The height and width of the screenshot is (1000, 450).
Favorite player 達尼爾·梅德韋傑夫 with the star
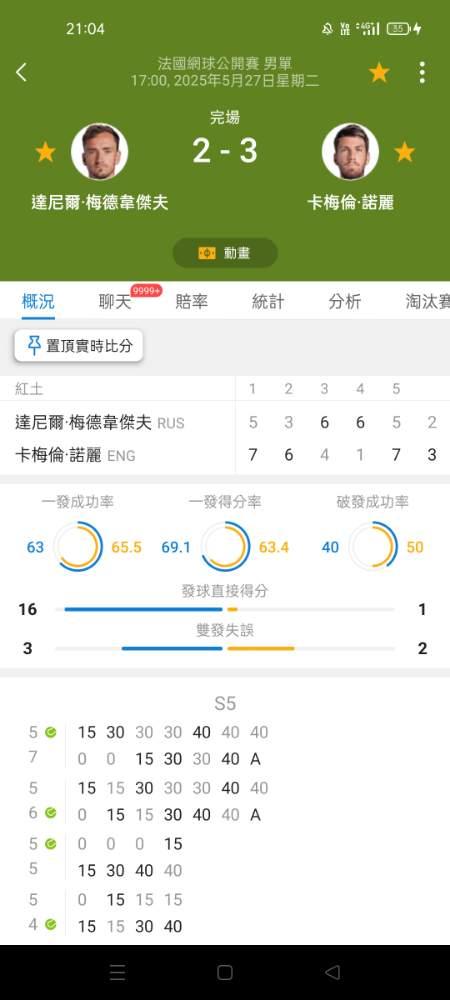[x=45, y=152]
